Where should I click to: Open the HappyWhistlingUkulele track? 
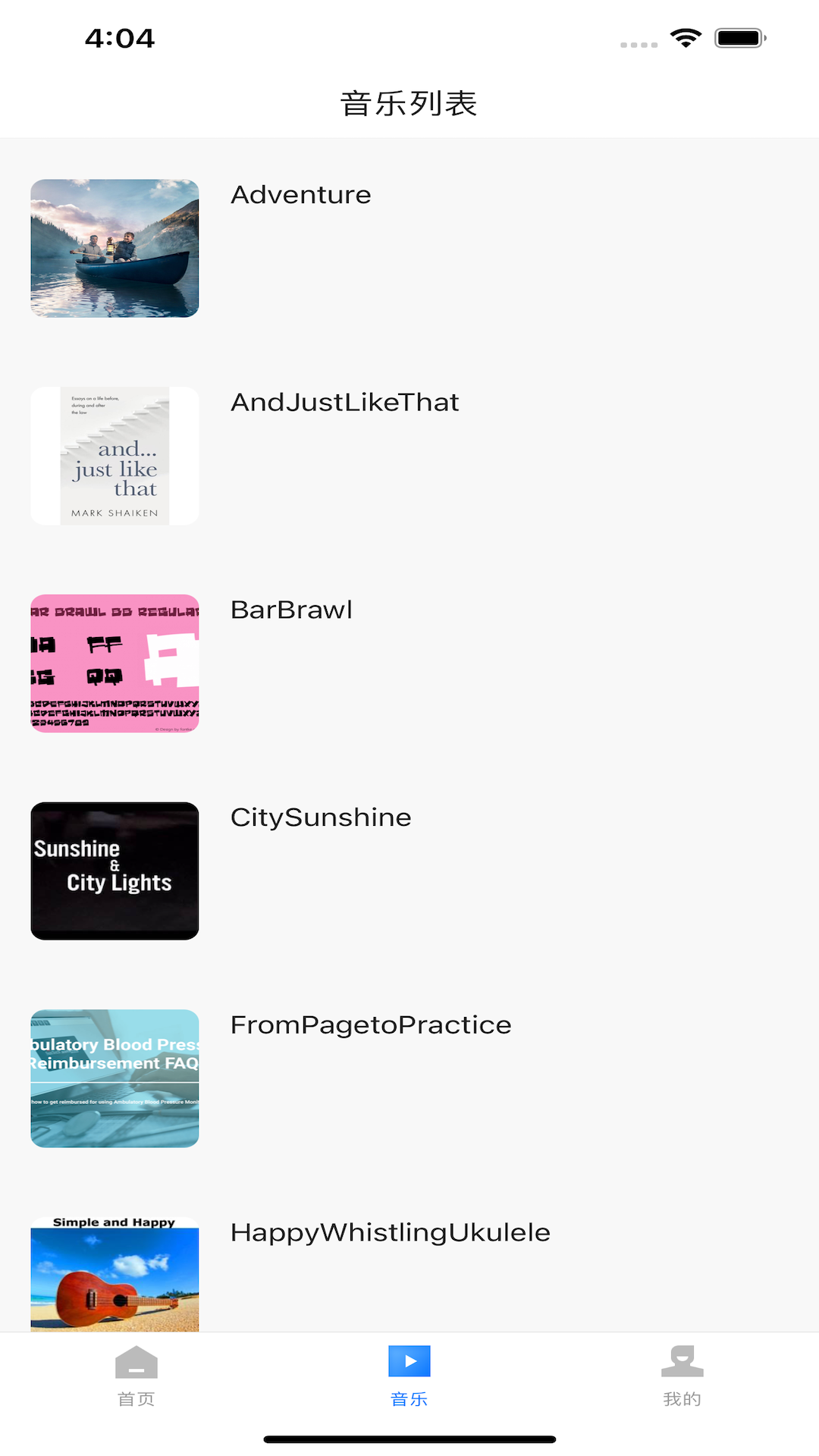(x=390, y=1233)
